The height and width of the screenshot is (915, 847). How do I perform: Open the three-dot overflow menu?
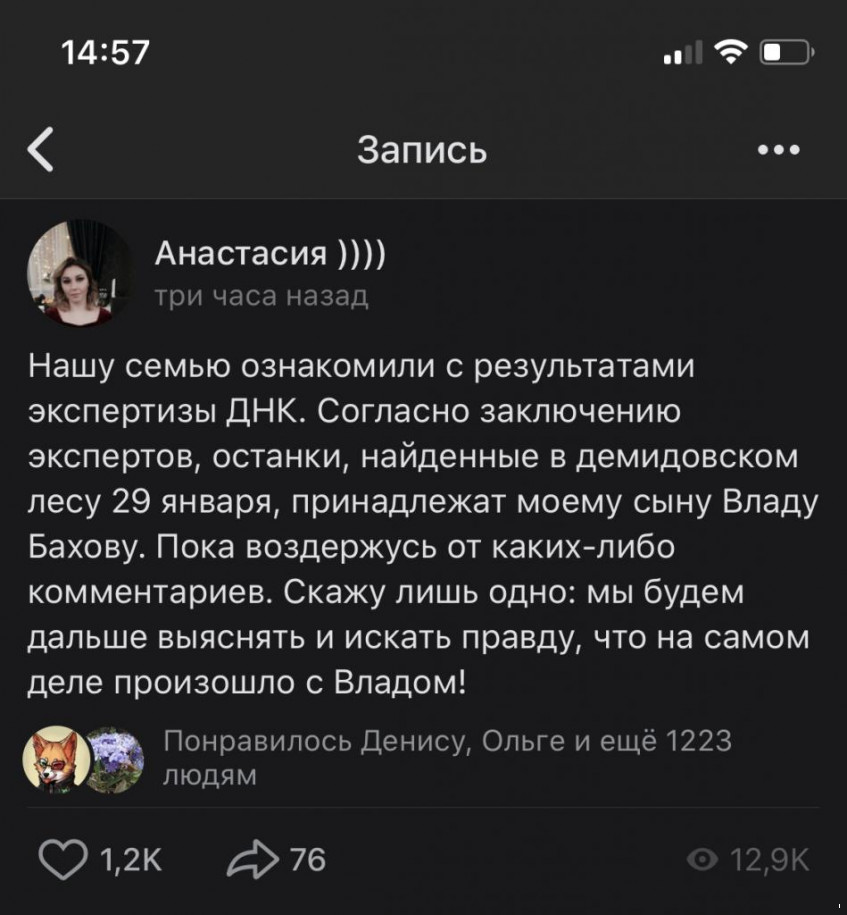779,151
